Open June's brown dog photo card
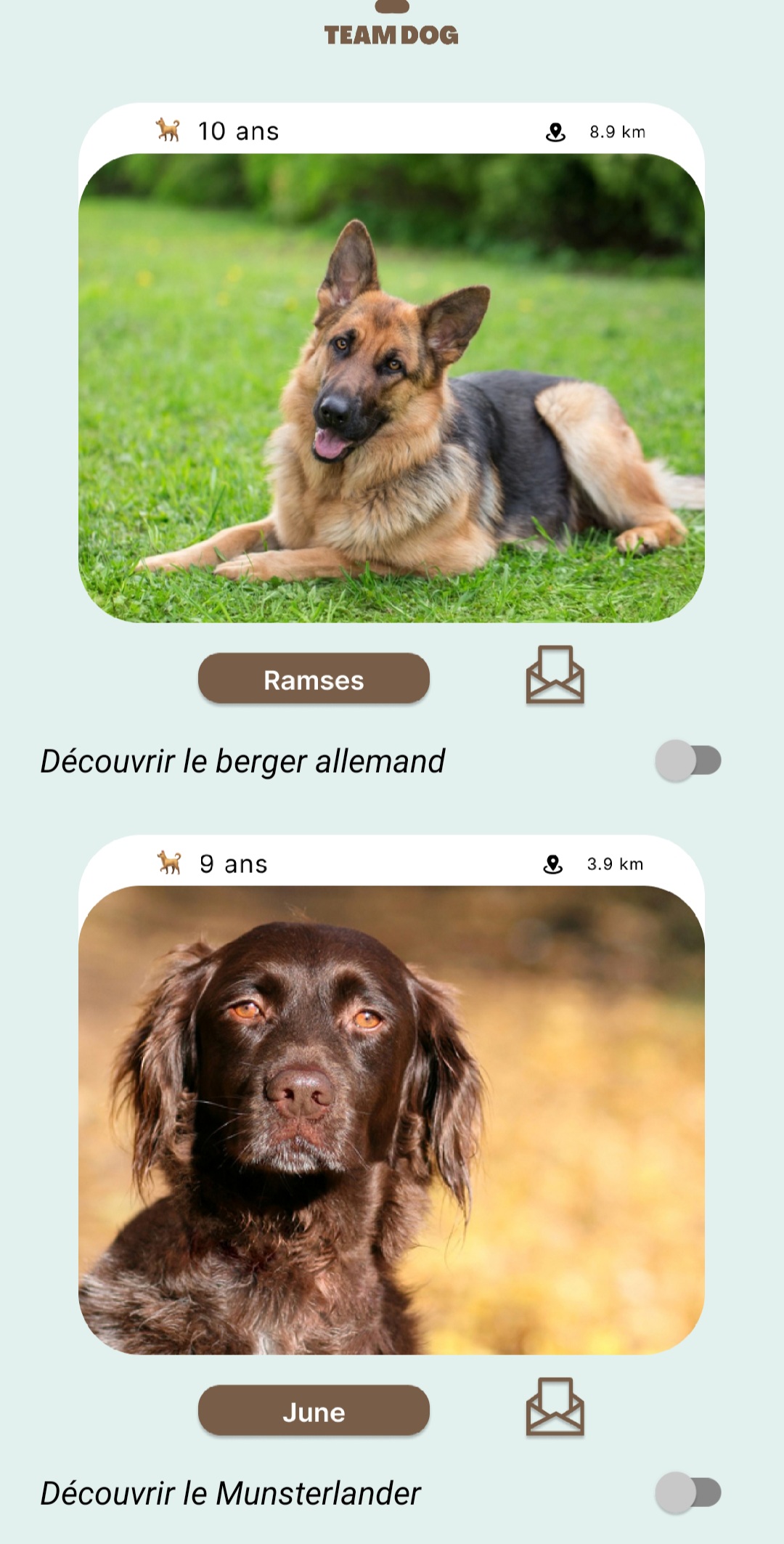Viewport: 784px width, 1544px height. pos(391,1120)
